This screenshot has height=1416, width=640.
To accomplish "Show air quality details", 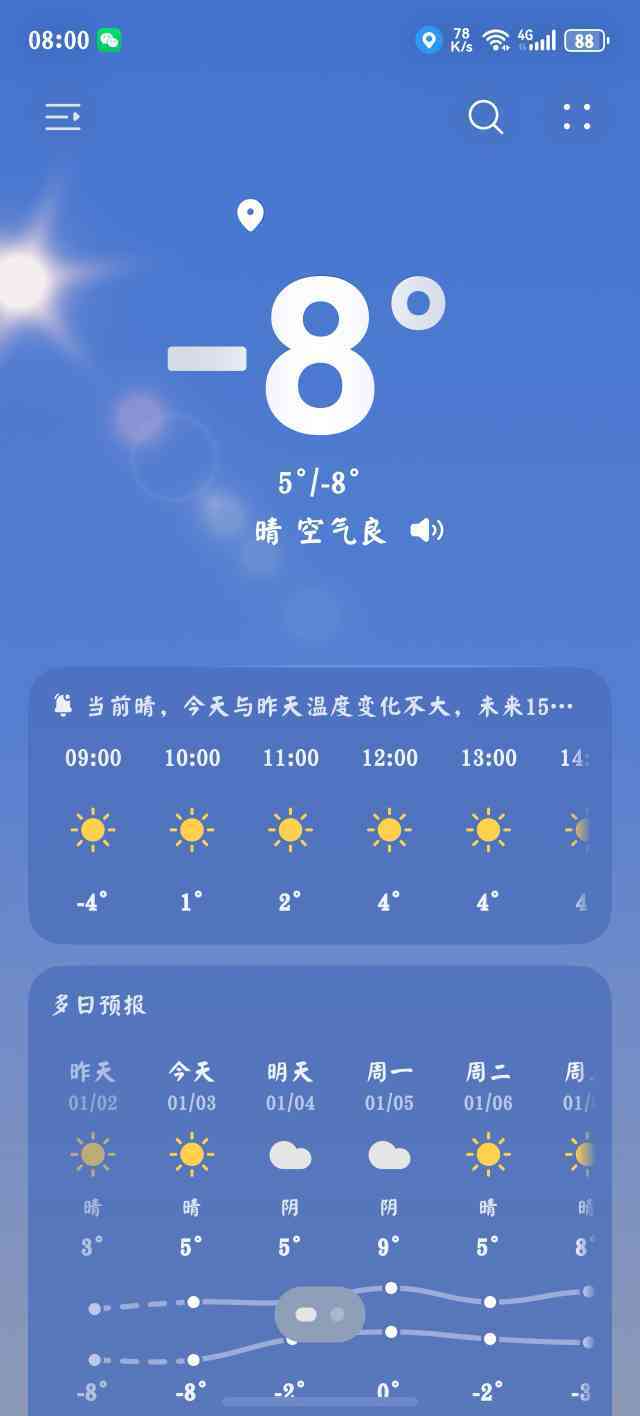I will (342, 531).
